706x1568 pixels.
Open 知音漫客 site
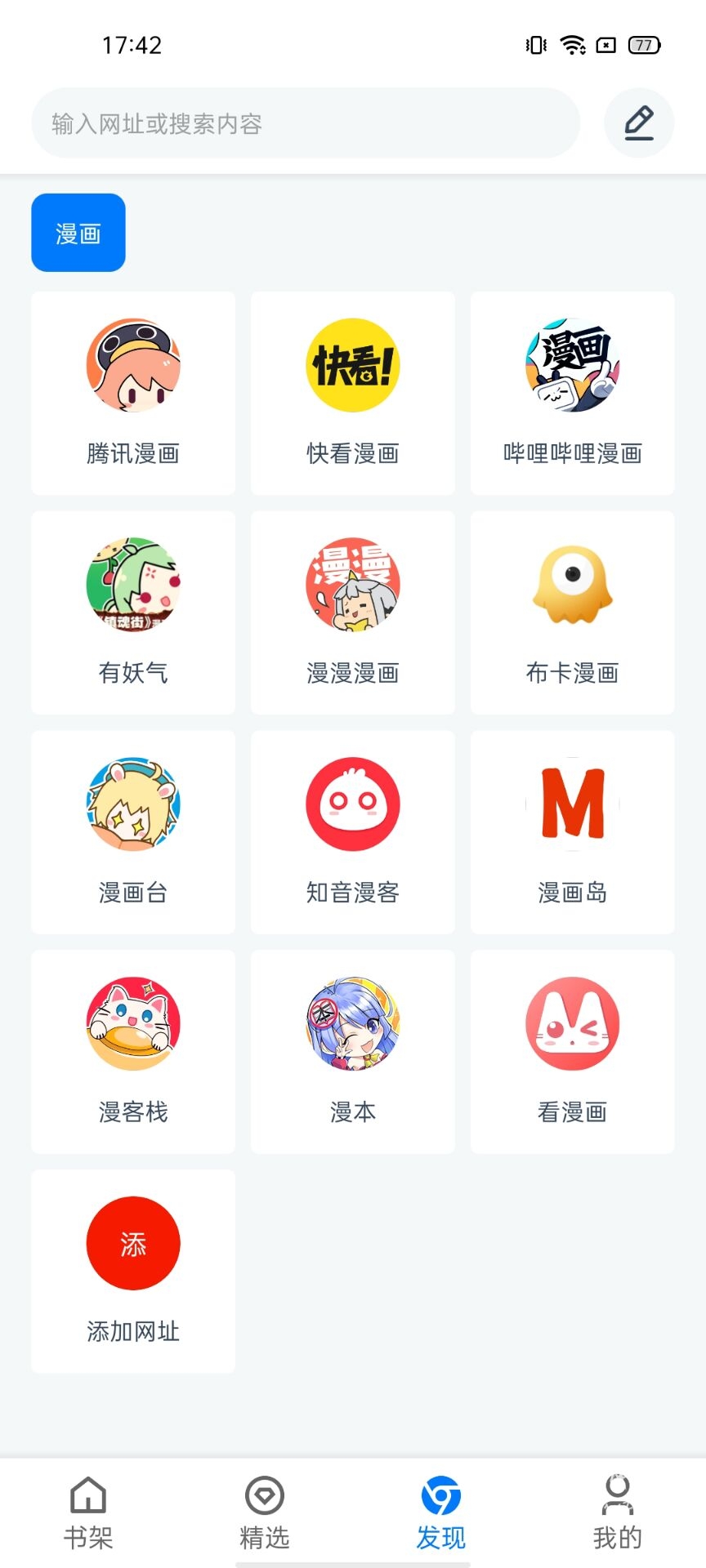click(353, 832)
